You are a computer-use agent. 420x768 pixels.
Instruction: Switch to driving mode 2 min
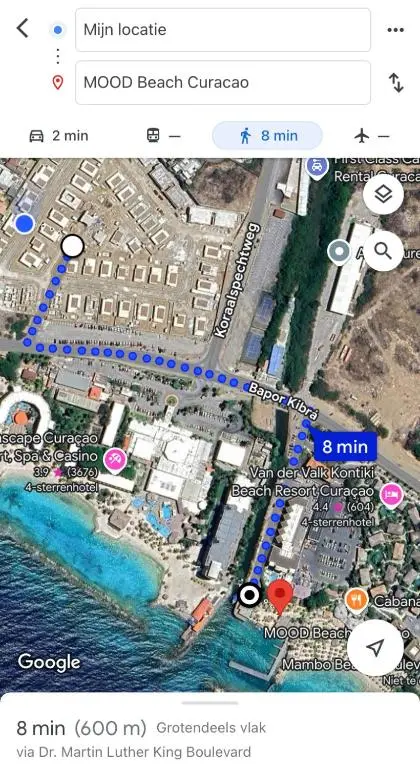click(x=59, y=136)
